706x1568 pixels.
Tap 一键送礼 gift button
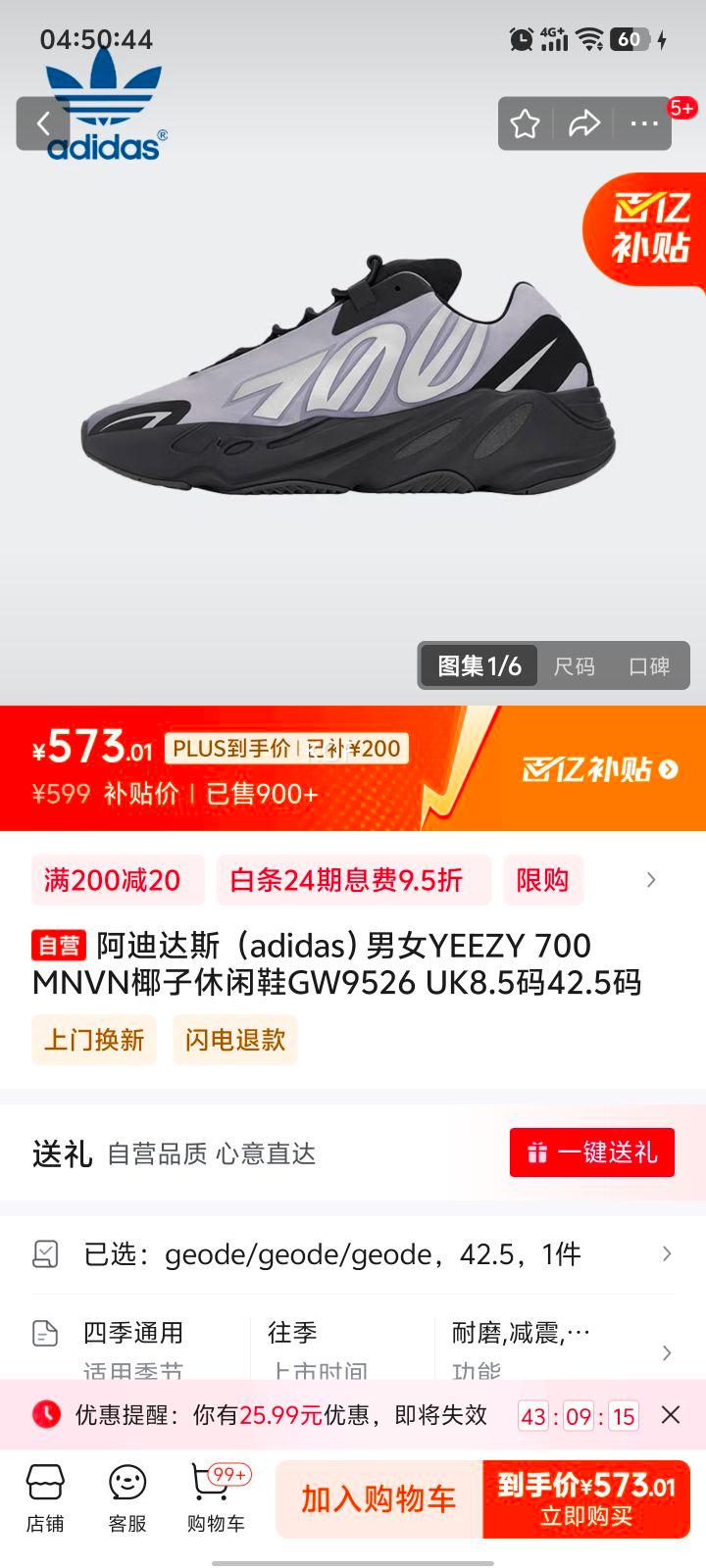pyautogui.click(x=591, y=1153)
